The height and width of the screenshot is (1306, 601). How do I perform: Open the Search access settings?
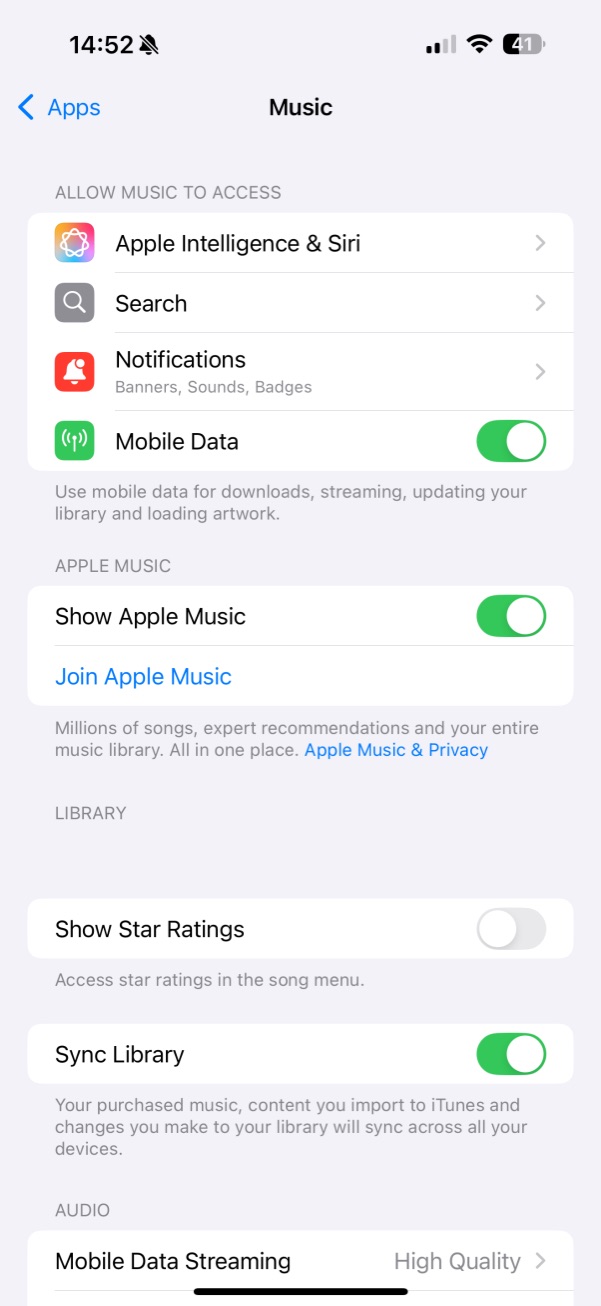point(300,303)
